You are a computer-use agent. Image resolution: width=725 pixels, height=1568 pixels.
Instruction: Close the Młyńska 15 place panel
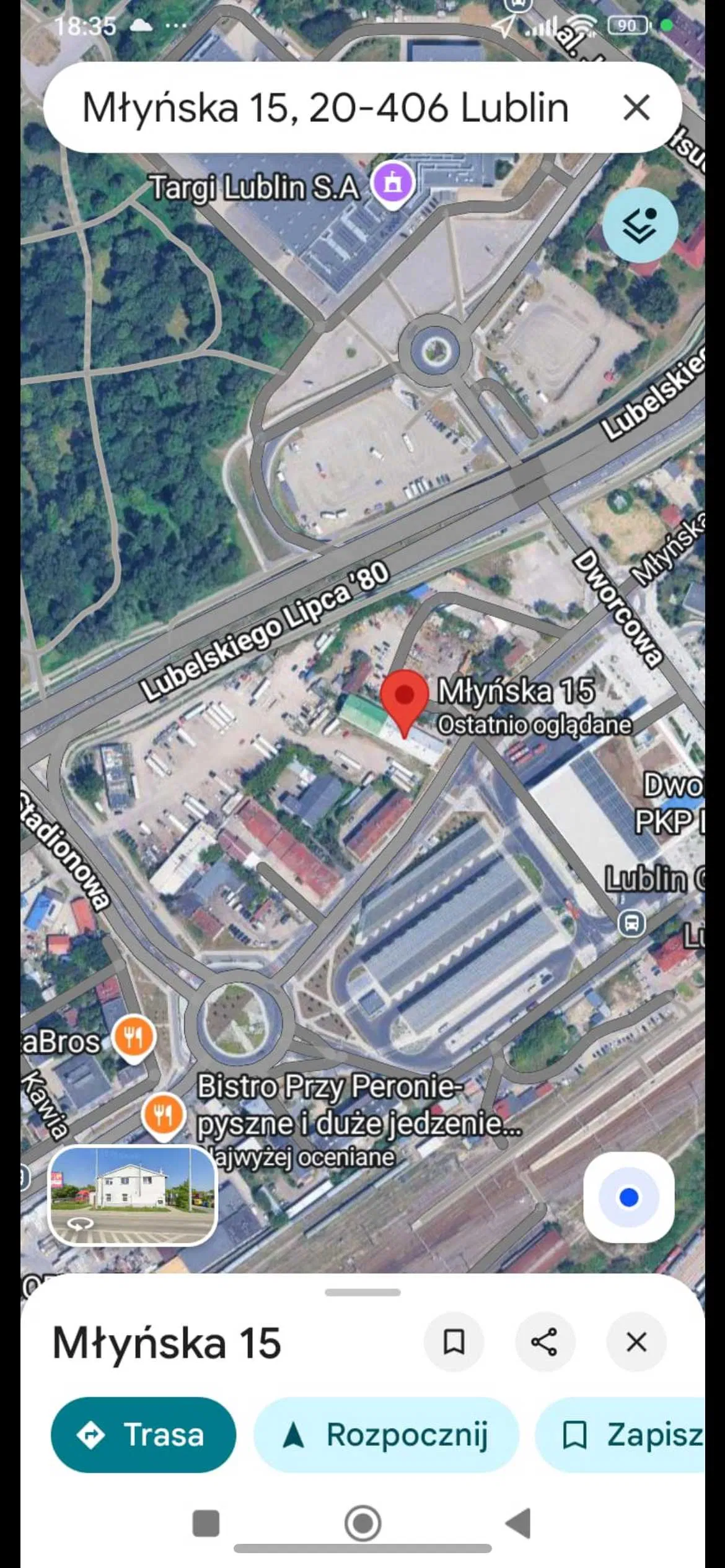636,1343
